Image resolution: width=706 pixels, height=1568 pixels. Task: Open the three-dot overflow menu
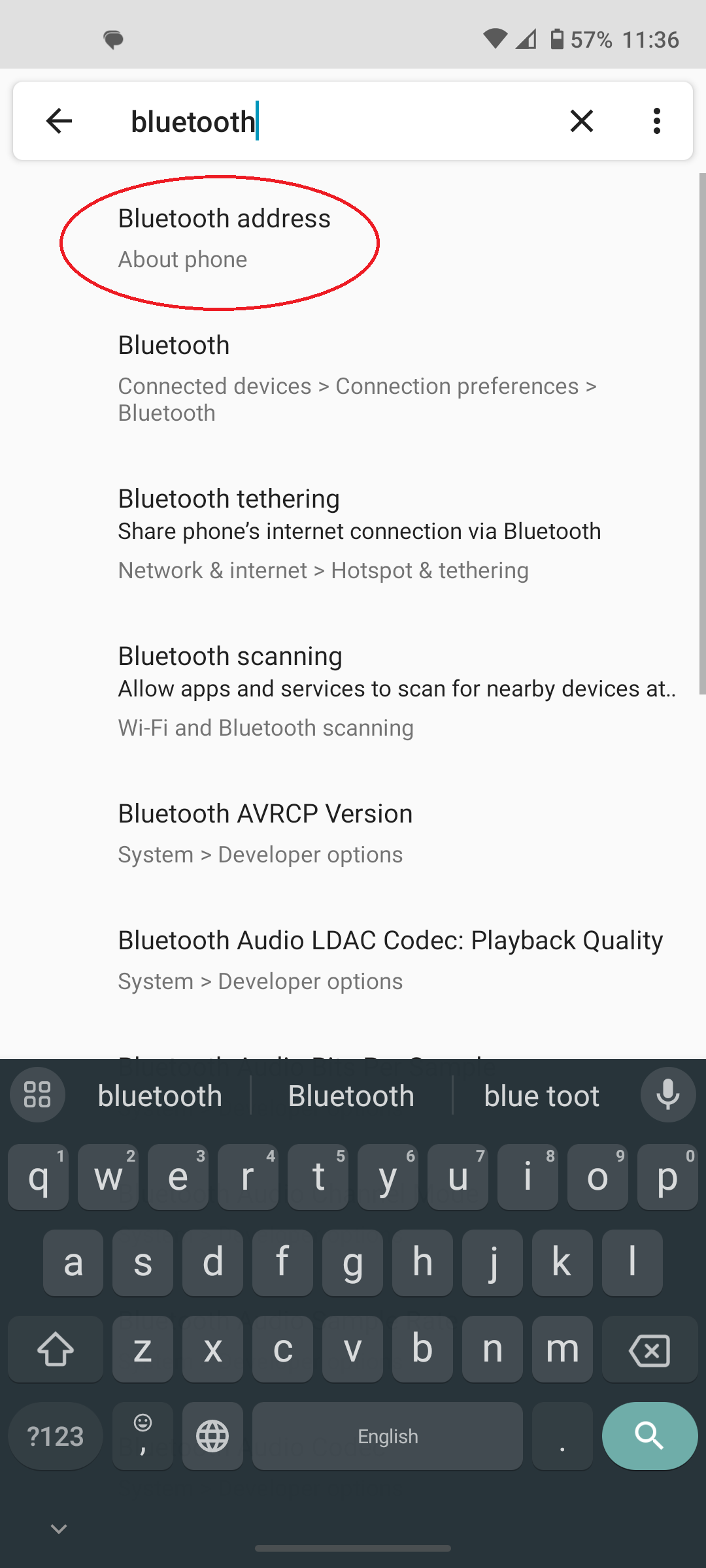click(656, 121)
